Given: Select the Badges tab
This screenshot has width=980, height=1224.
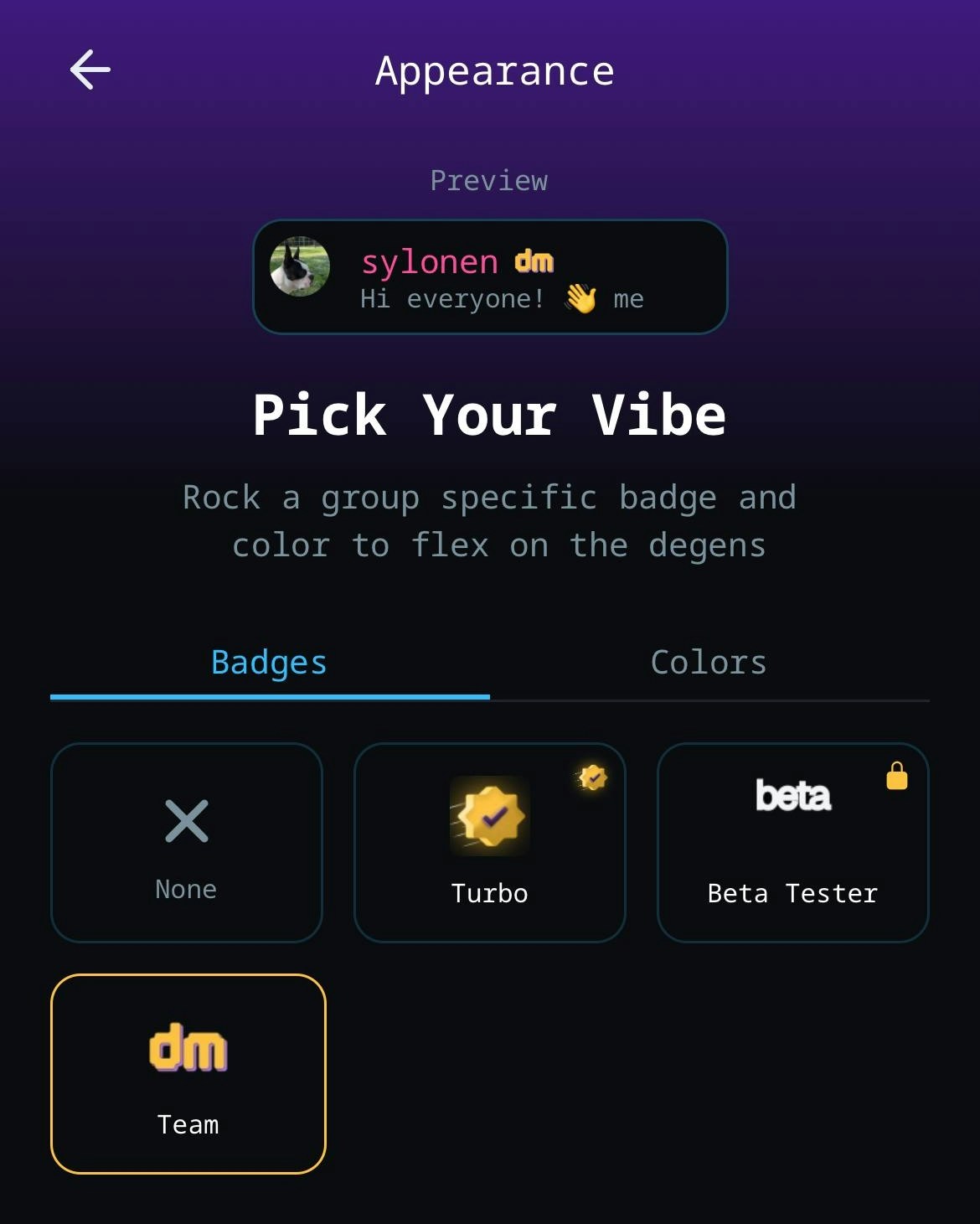Looking at the screenshot, I should pos(269,663).
